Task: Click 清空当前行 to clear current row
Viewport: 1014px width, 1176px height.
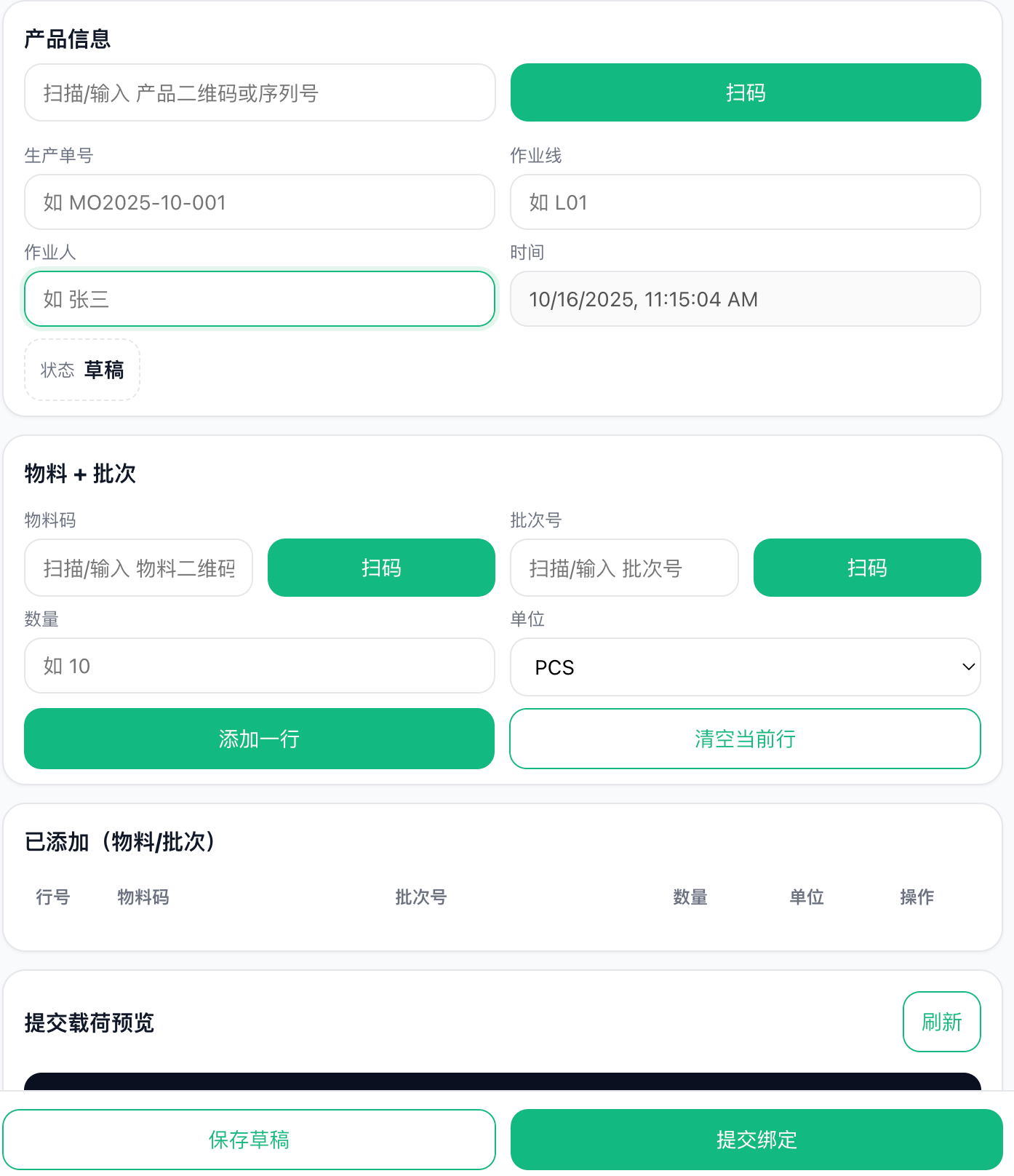Action: [x=745, y=739]
